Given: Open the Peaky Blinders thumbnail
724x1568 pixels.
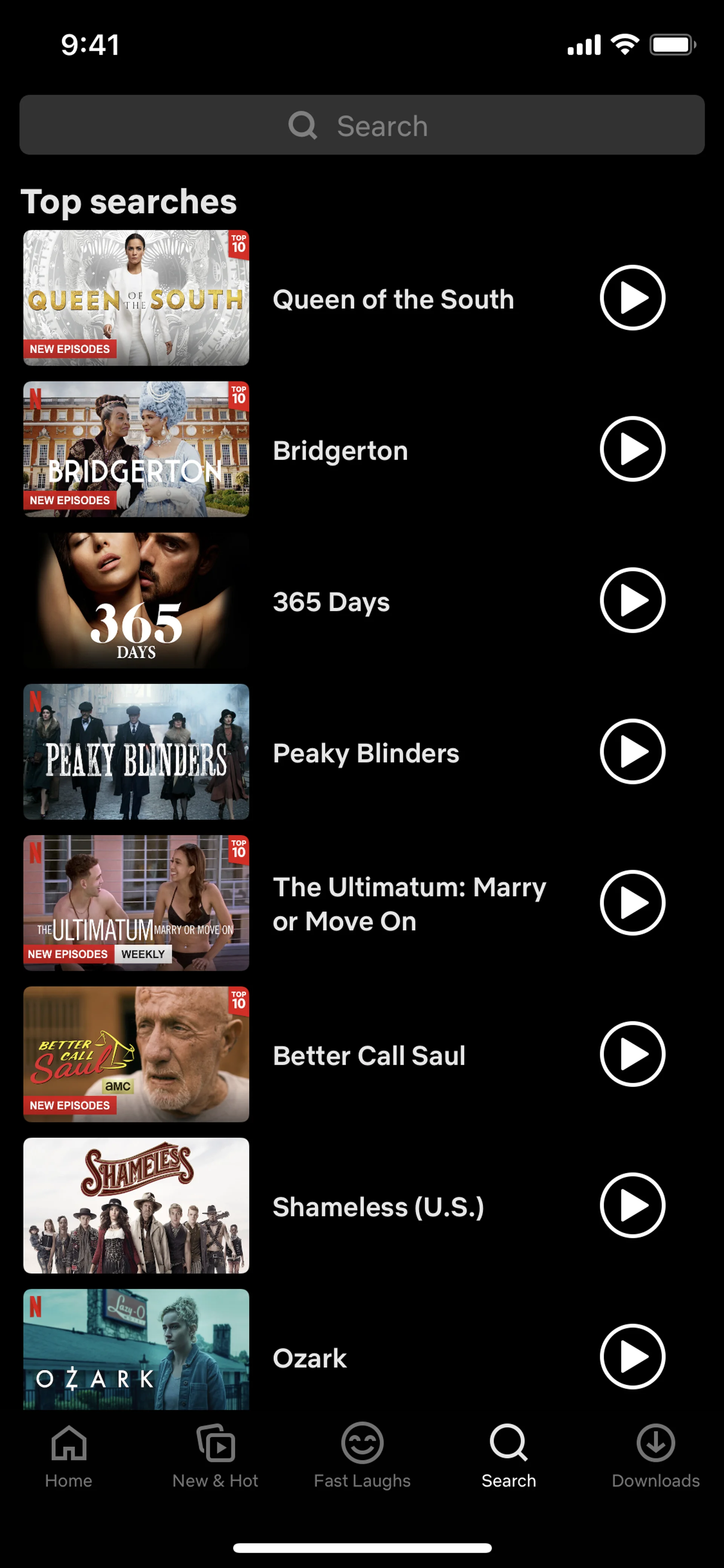Looking at the screenshot, I should pos(136,752).
